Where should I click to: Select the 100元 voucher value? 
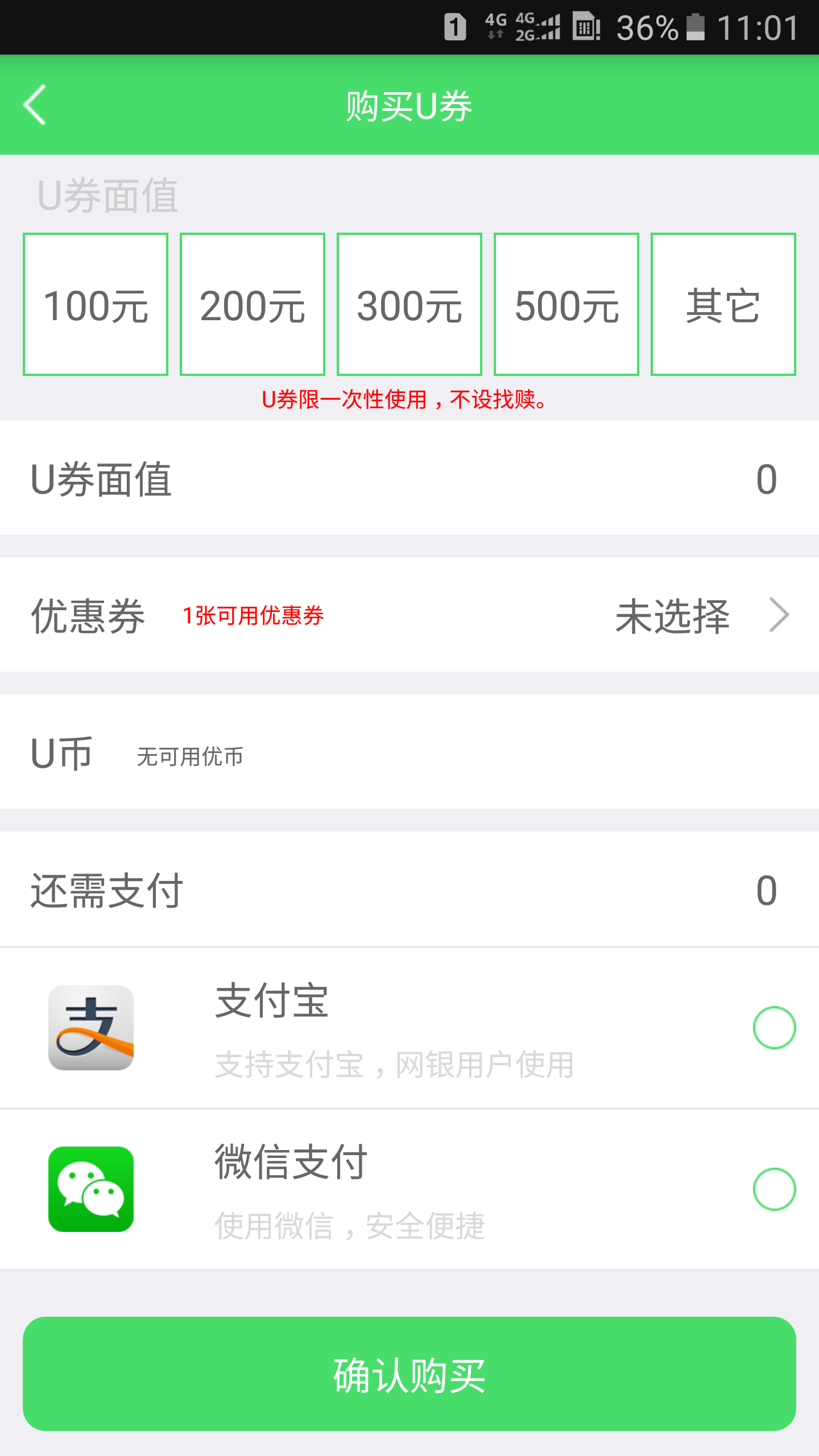(x=96, y=304)
